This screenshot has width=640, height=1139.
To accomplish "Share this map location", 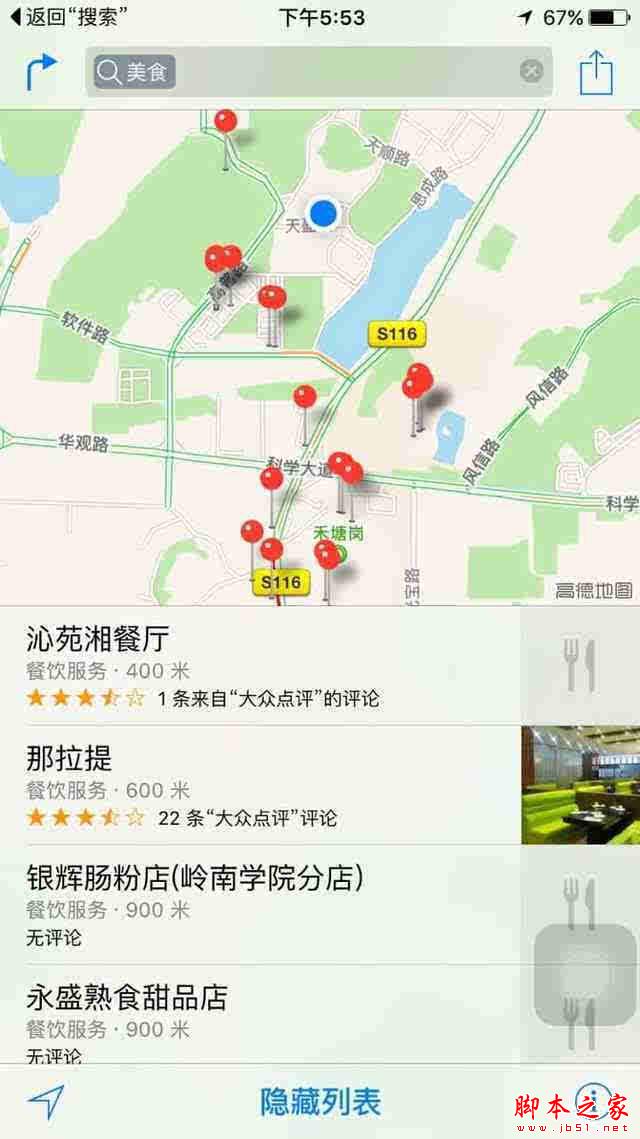I will (x=595, y=71).
